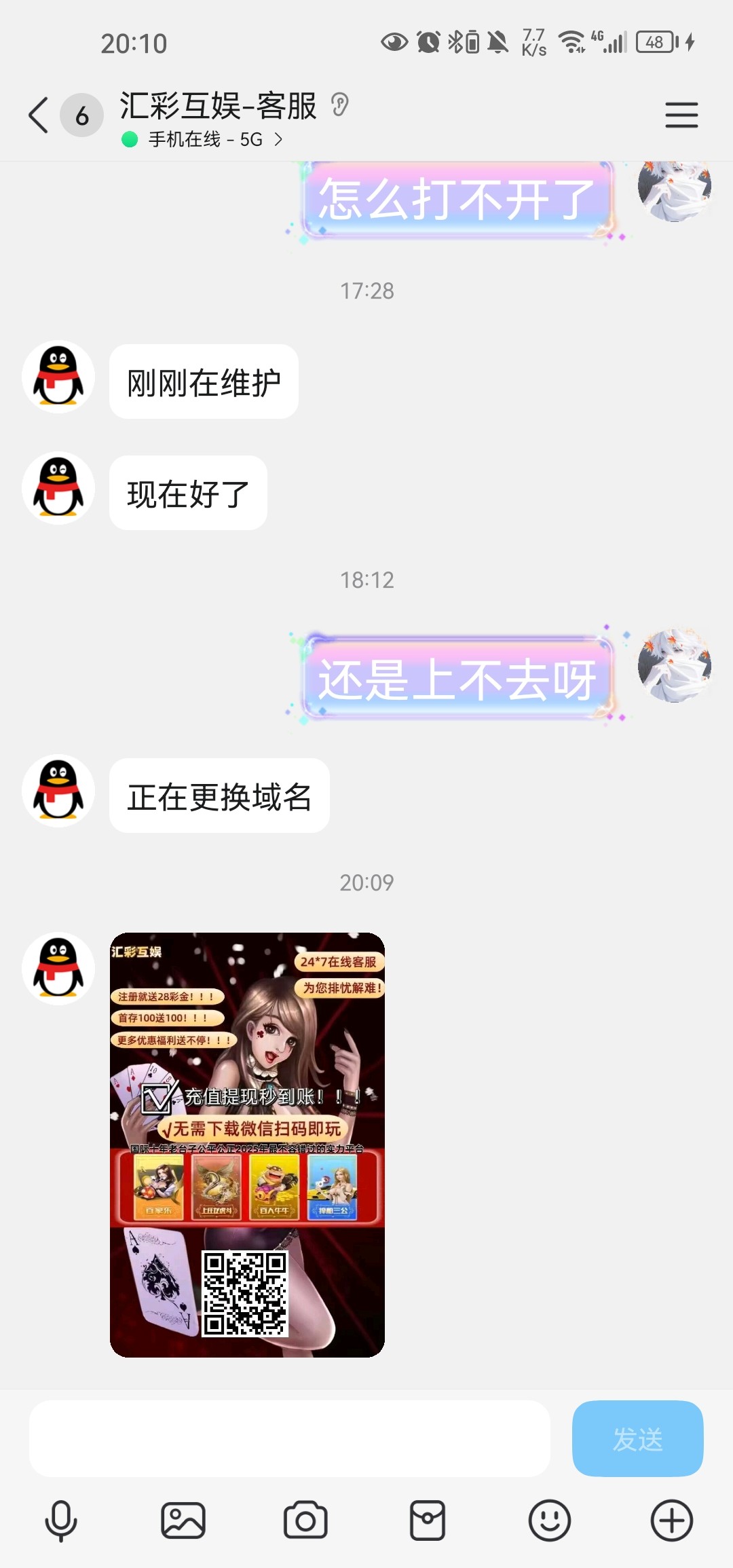This screenshot has width=733, height=1568.
Task: Open the red packet icon
Action: point(428,1520)
